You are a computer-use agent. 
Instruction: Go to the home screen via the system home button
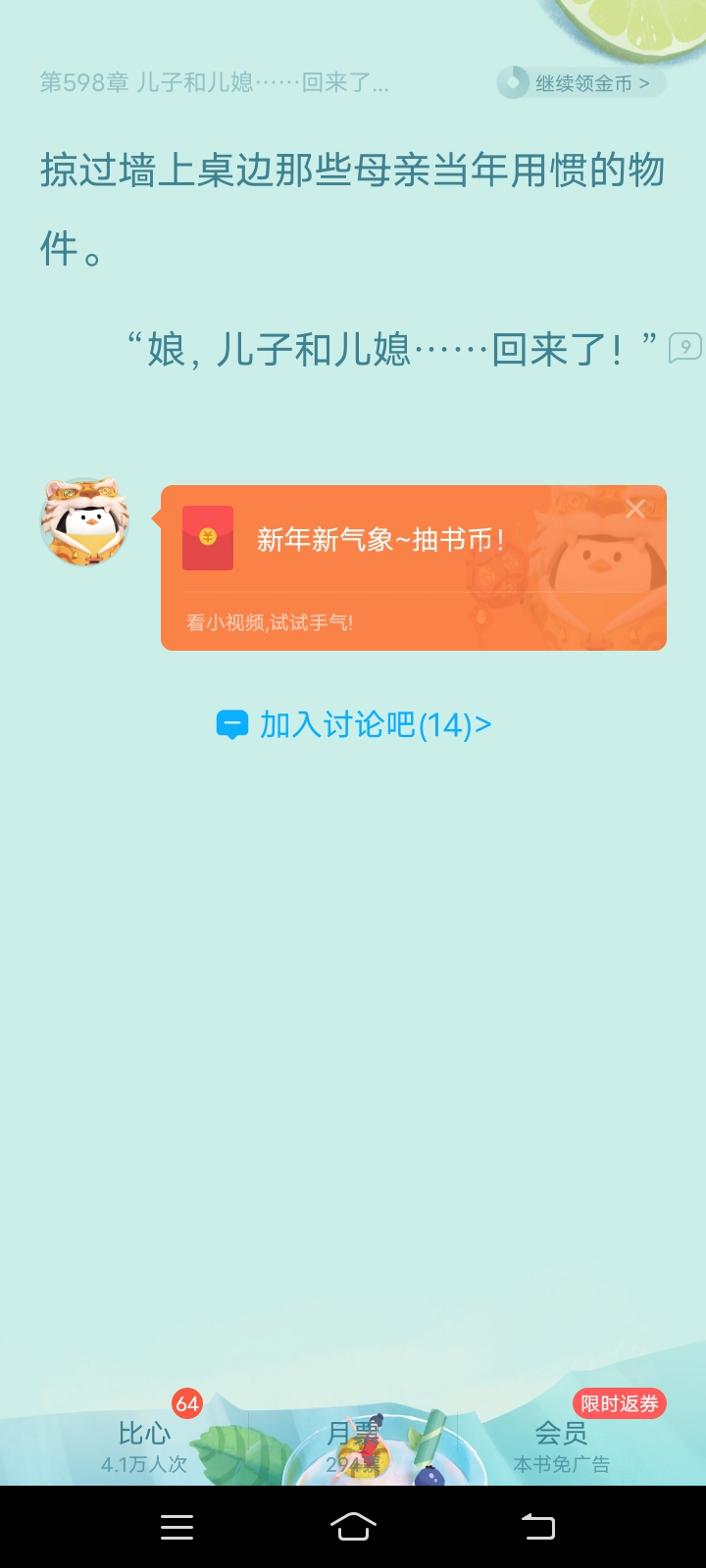click(353, 1526)
